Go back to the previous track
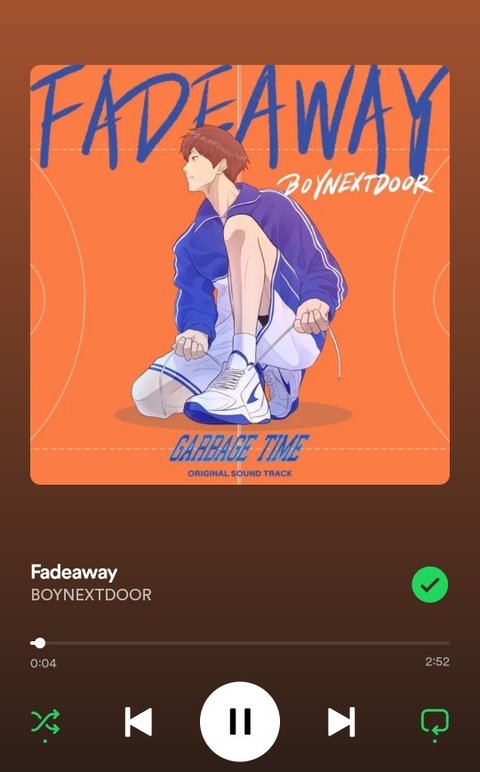Screen dimensions: 480x772 point(138,722)
